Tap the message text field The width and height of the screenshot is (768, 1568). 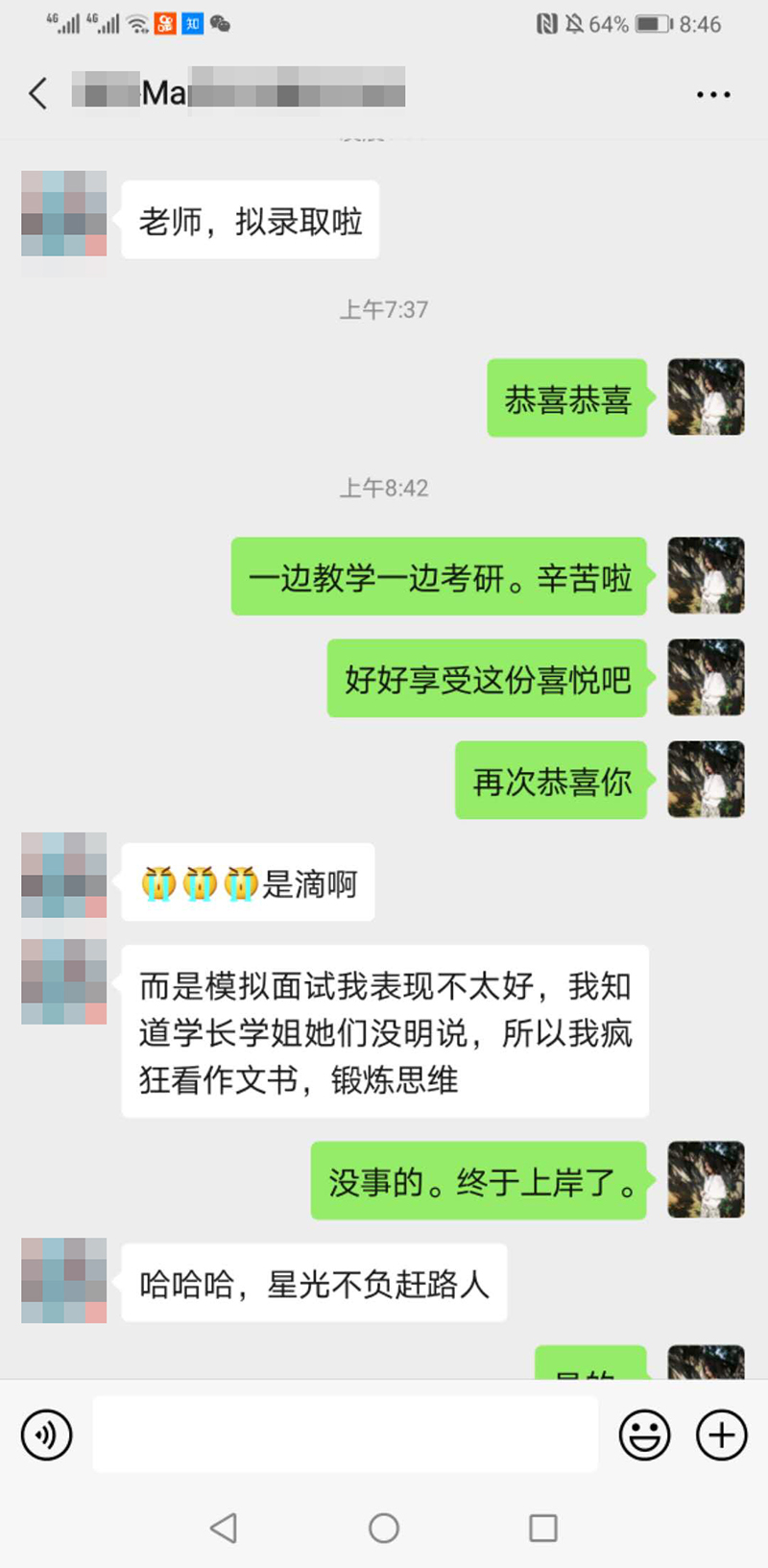click(x=346, y=1435)
